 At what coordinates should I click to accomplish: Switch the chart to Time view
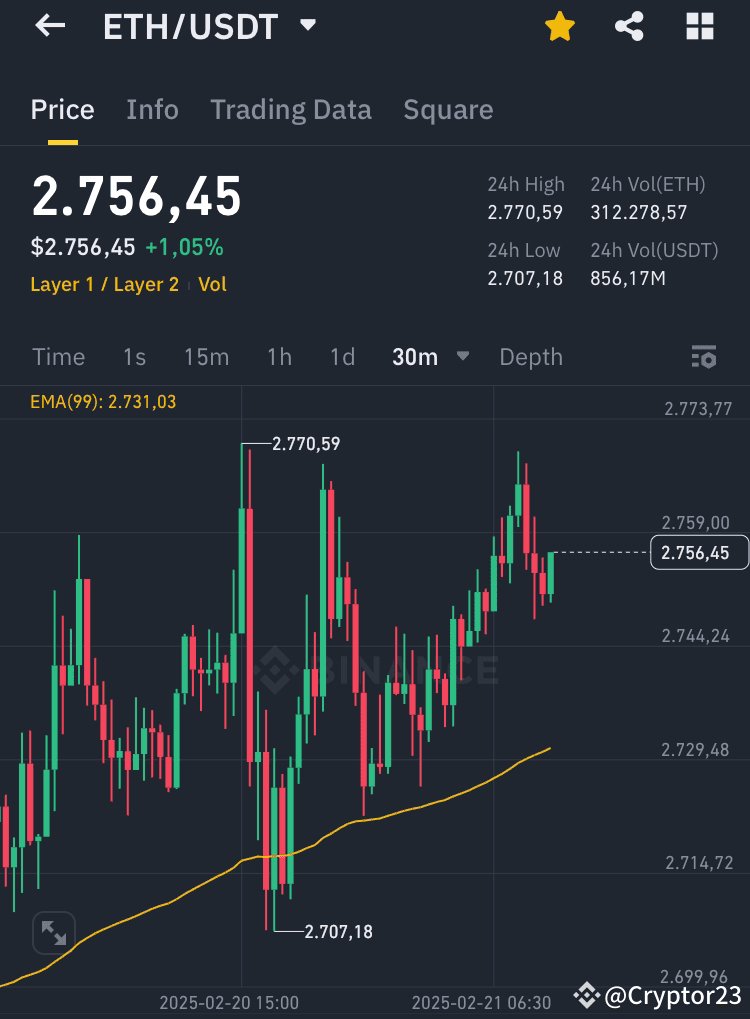58,357
